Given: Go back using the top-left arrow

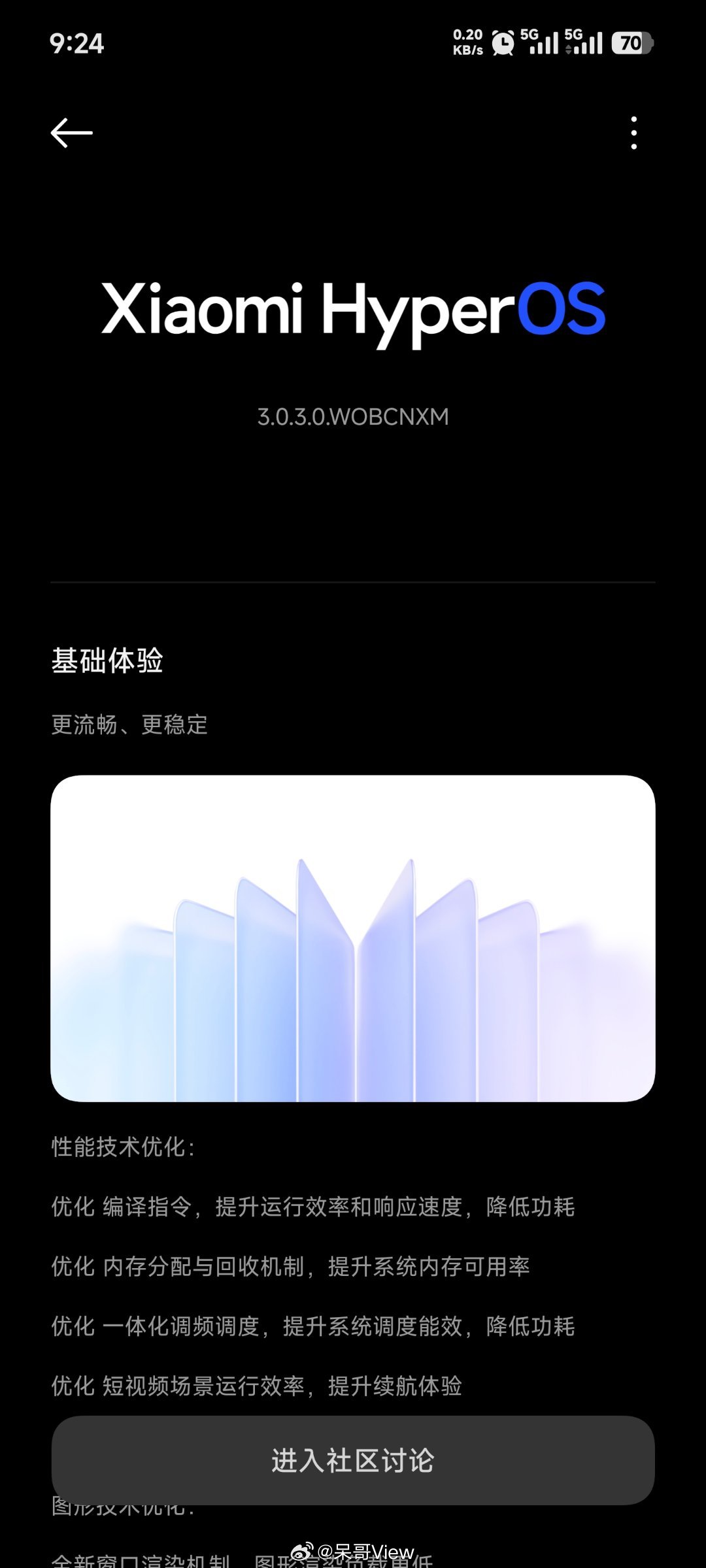Looking at the screenshot, I should click(71, 133).
